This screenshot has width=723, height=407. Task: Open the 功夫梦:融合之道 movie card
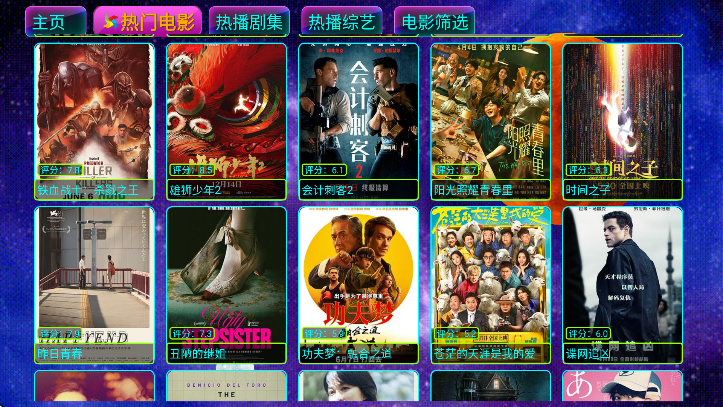(x=359, y=285)
